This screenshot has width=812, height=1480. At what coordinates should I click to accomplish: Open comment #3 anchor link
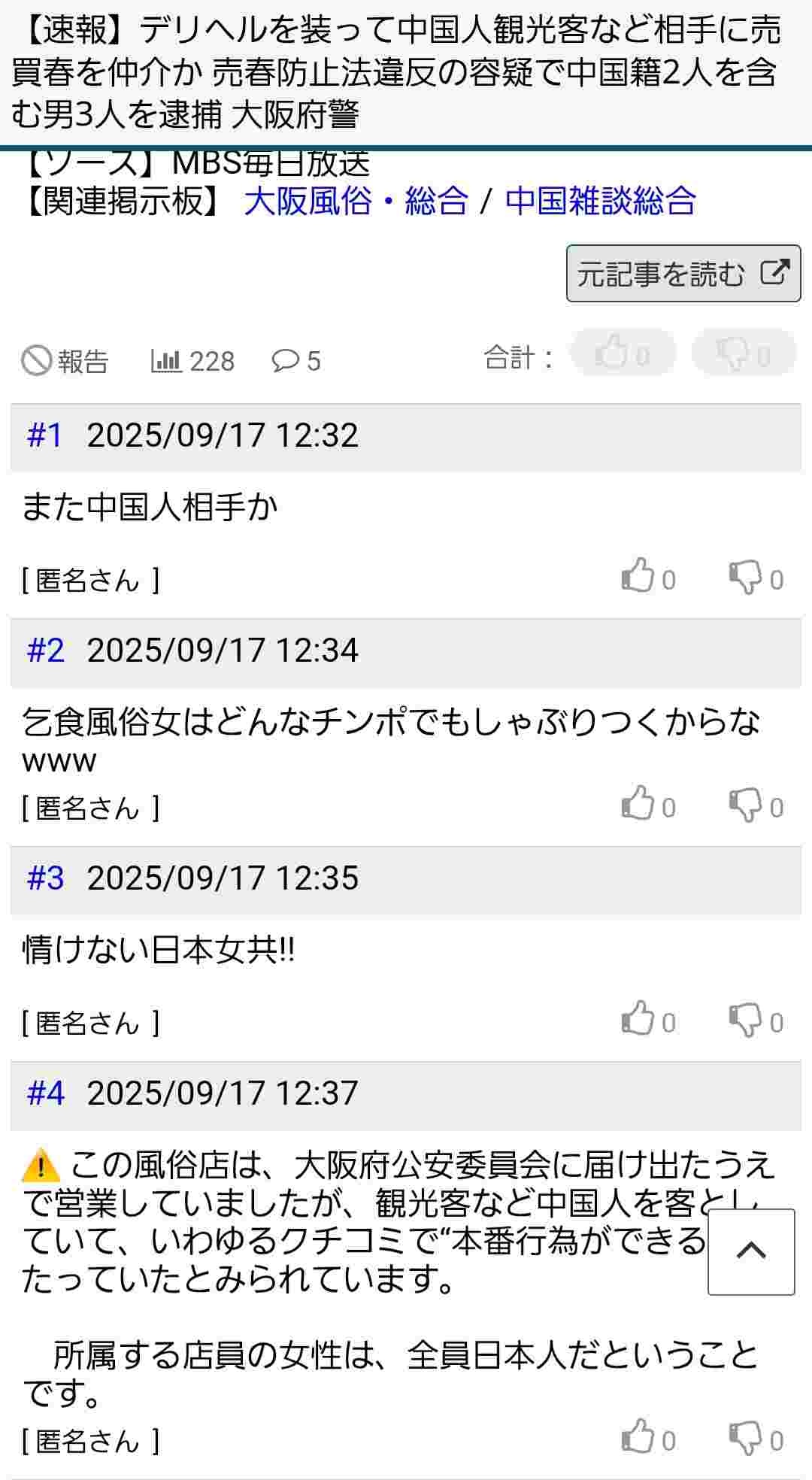coord(45,878)
